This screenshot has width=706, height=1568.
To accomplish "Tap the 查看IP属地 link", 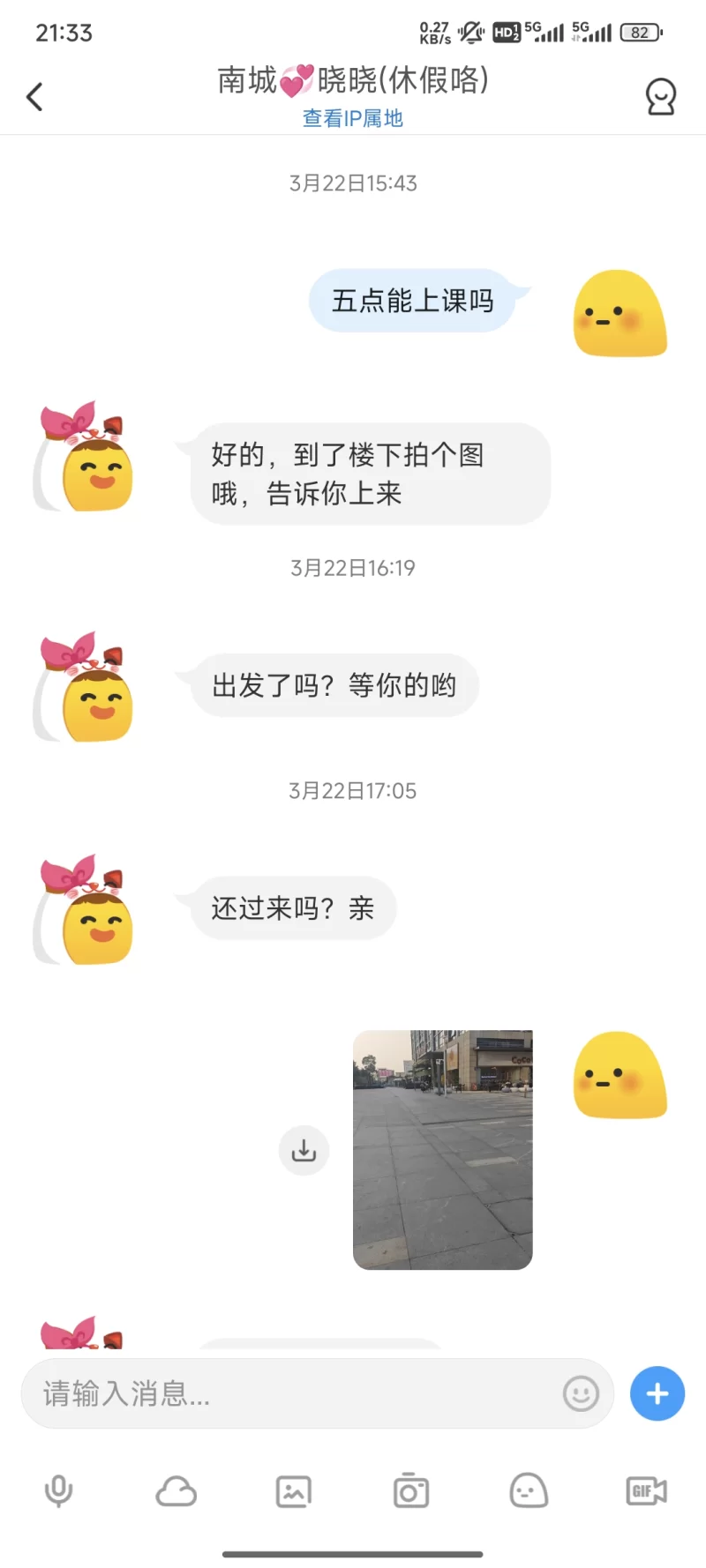I will [x=353, y=118].
